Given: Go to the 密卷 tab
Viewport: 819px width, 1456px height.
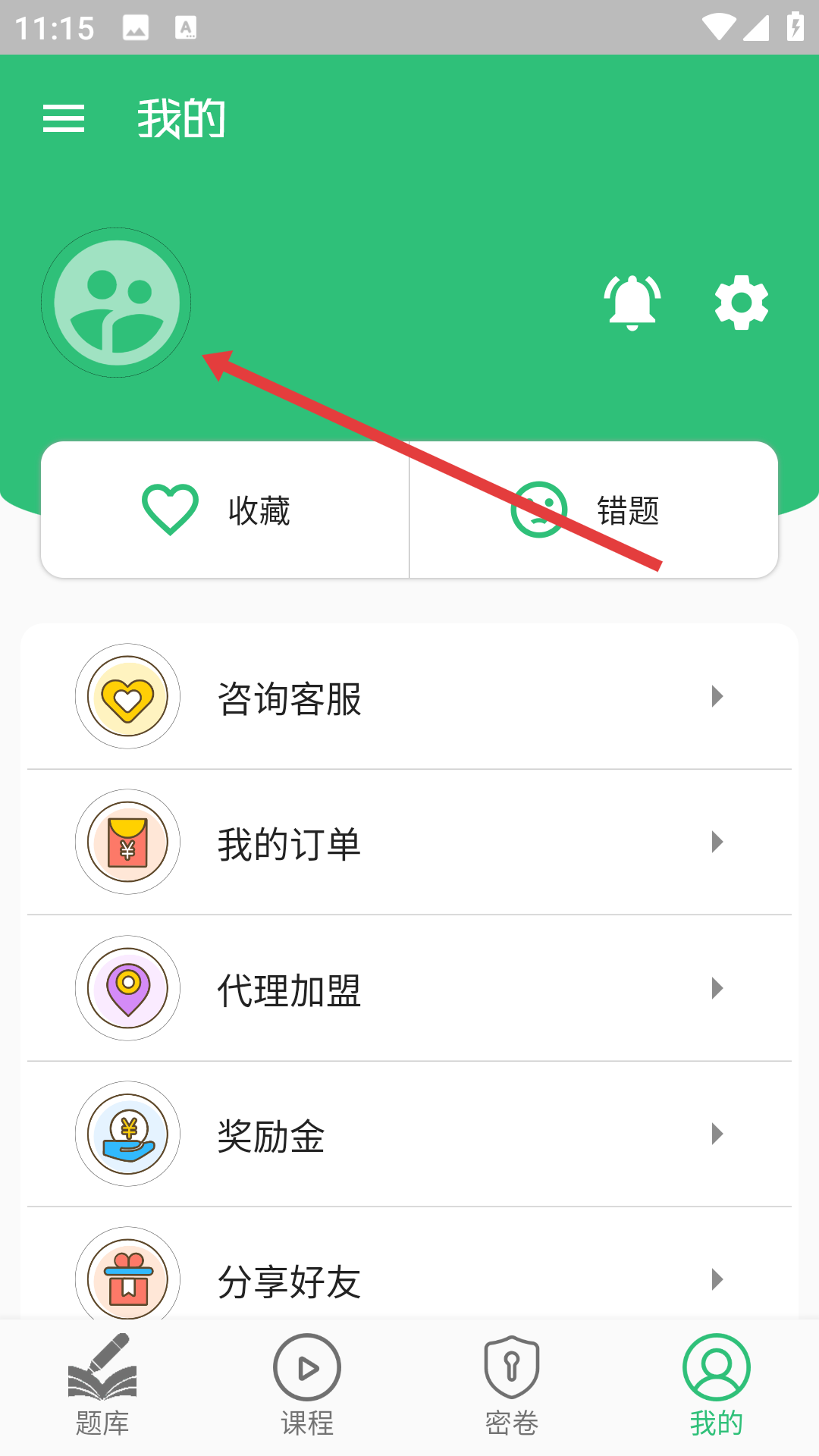Looking at the screenshot, I should click(x=512, y=1386).
